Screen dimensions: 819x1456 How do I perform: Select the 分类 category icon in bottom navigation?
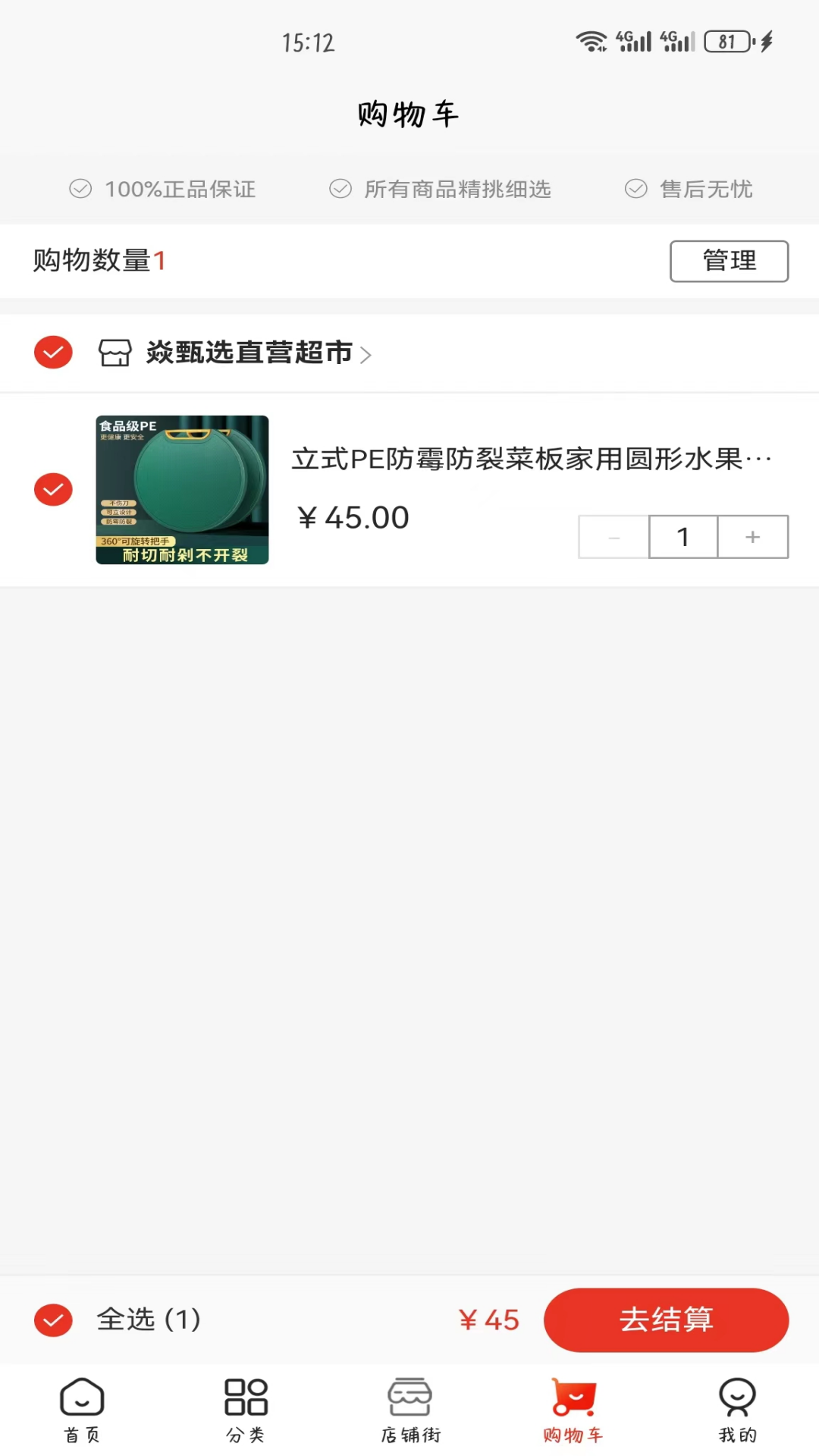pos(245,1399)
